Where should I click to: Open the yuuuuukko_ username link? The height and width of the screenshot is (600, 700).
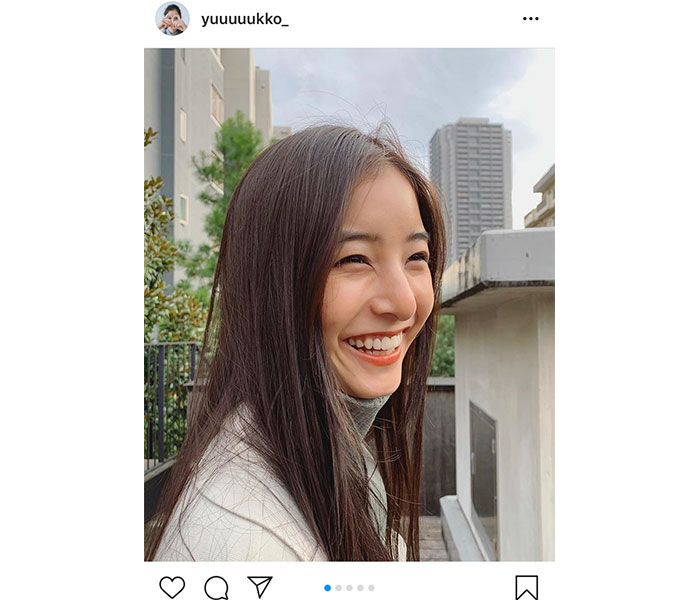[x=244, y=19]
